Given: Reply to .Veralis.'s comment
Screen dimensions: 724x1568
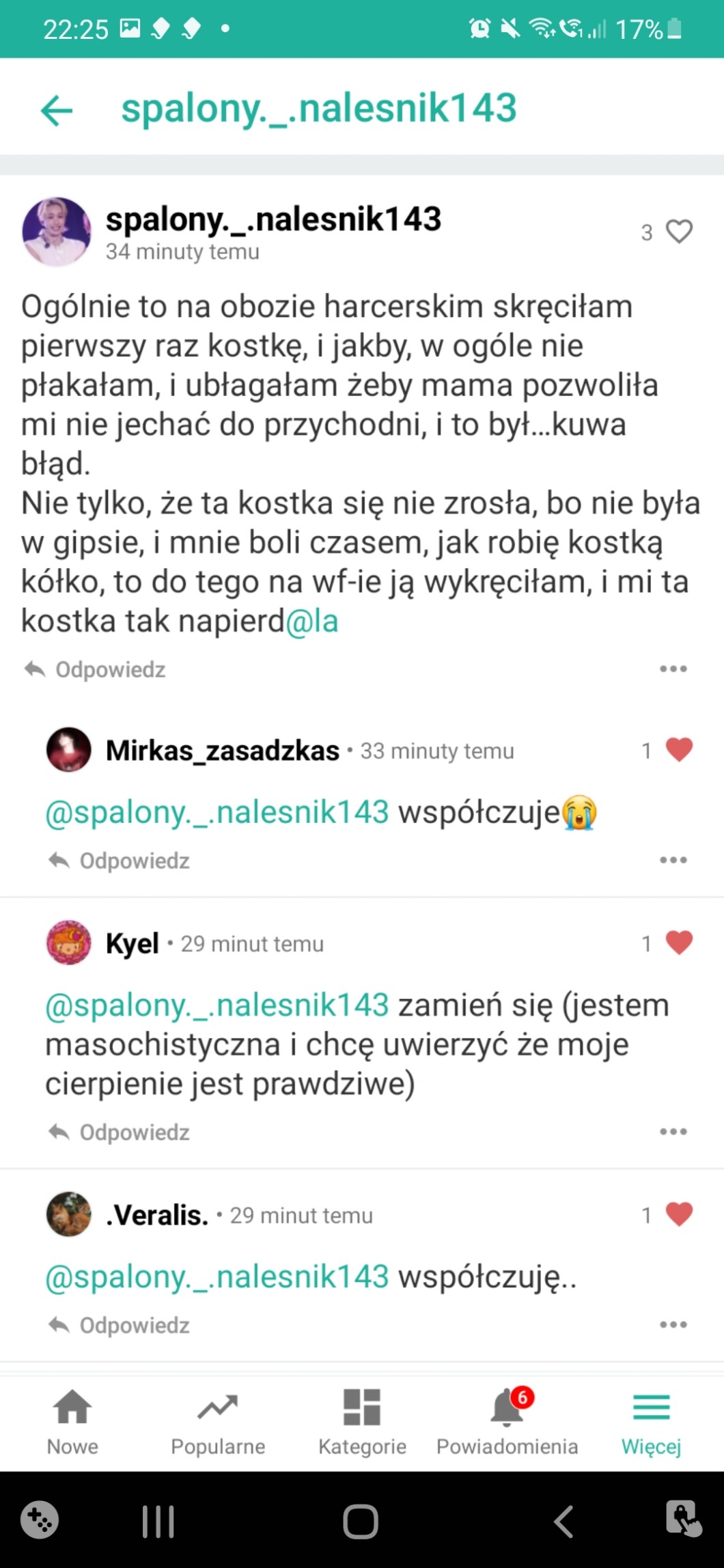Looking at the screenshot, I should click(x=120, y=1325).
